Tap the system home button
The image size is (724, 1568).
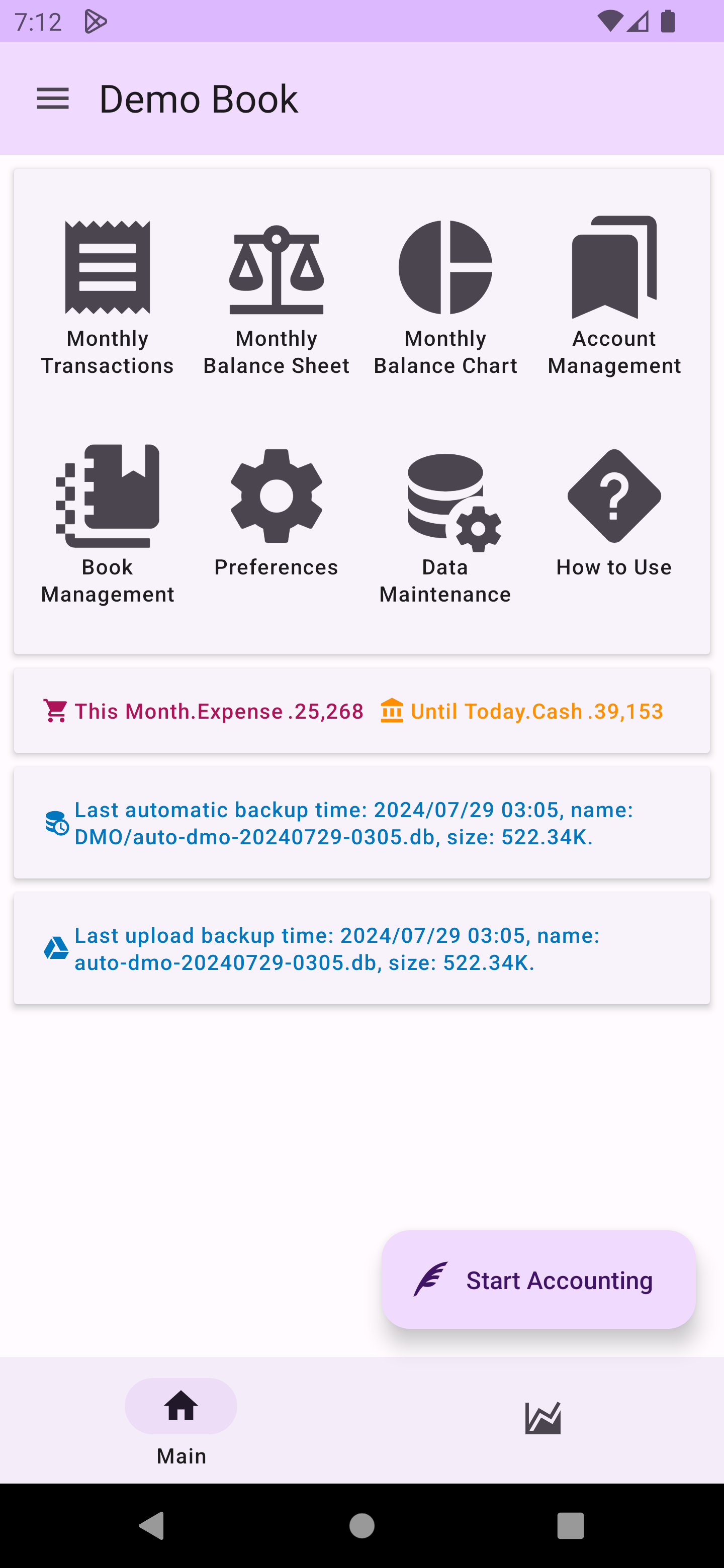(x=361, y=1525)
